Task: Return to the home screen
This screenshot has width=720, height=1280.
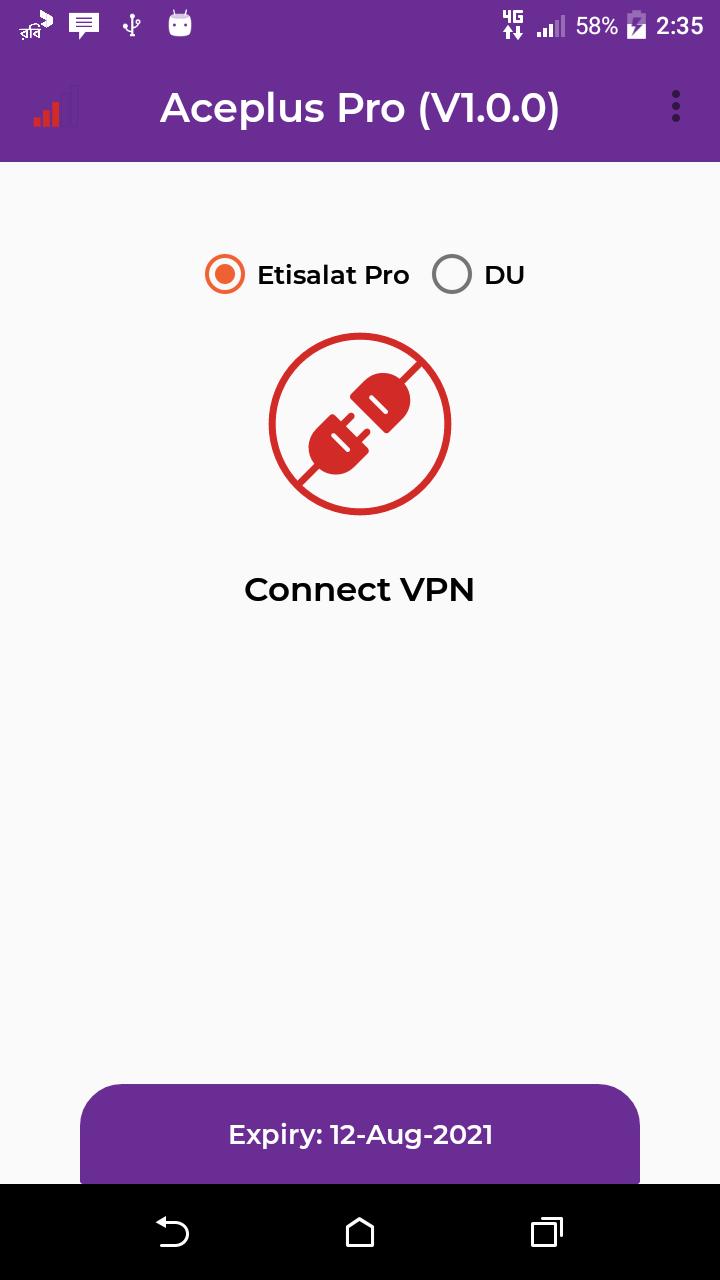Action: pos(360,1232)
